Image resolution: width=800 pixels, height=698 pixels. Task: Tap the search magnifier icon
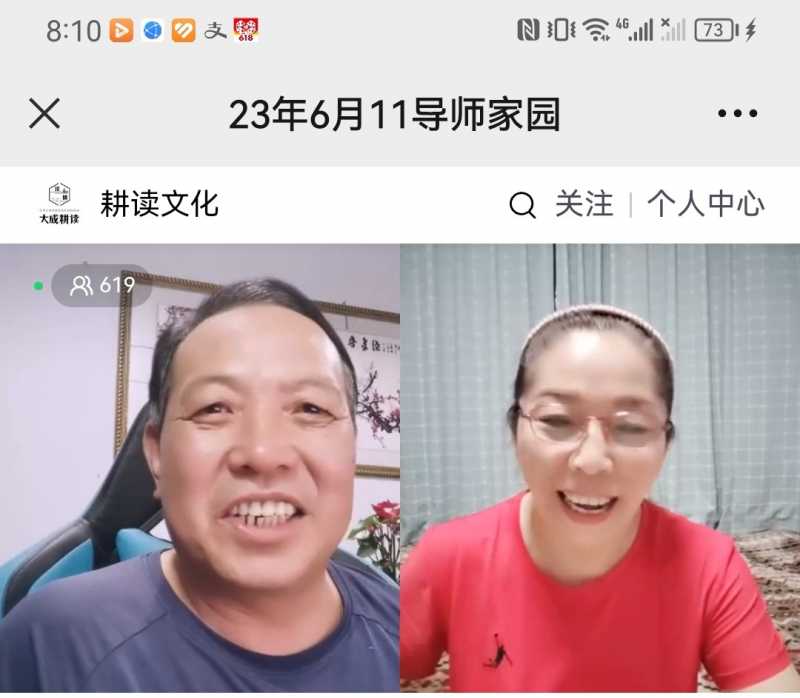point(522,205)
